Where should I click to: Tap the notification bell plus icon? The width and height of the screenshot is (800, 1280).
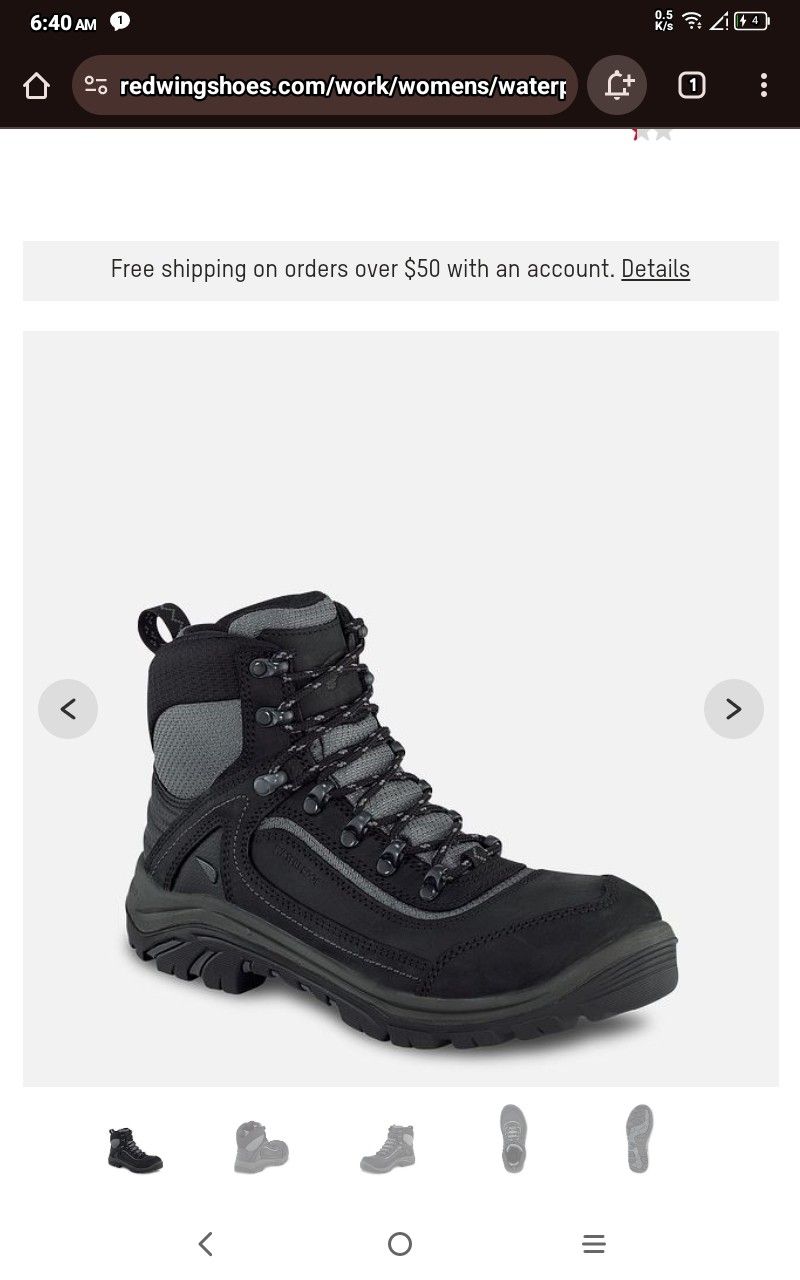tap(617, 86)
